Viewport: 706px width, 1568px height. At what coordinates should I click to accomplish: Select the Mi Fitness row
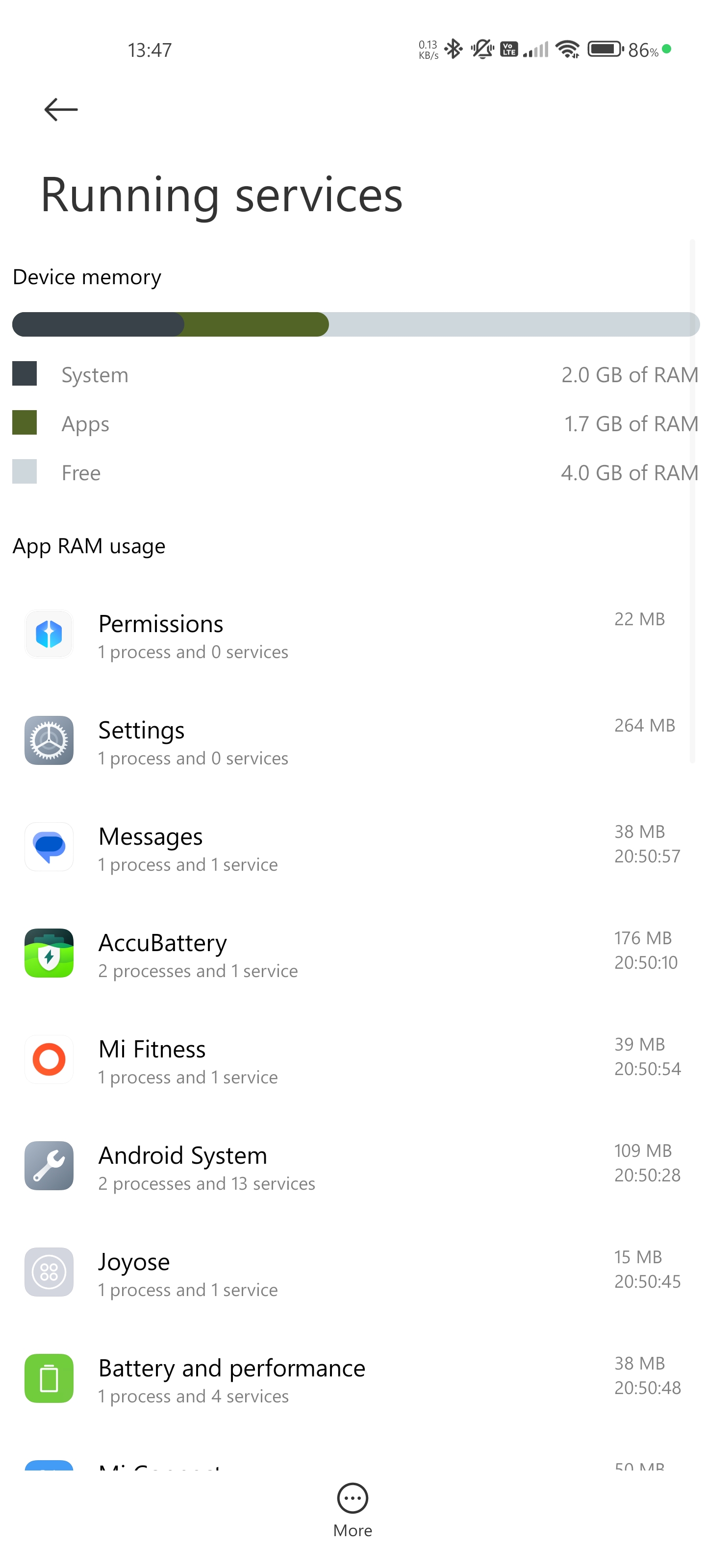353,1060
